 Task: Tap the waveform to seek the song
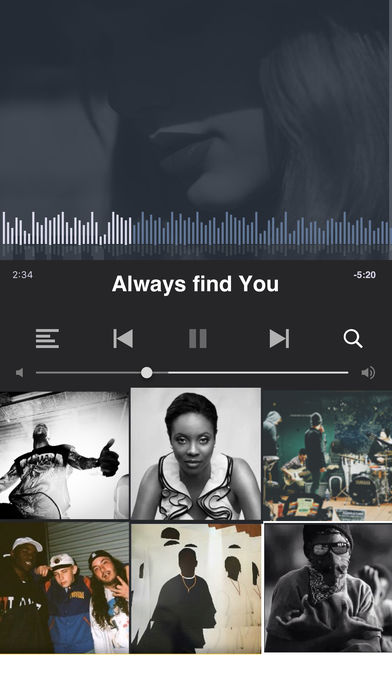pyautogui.click(x=196, y=228)
